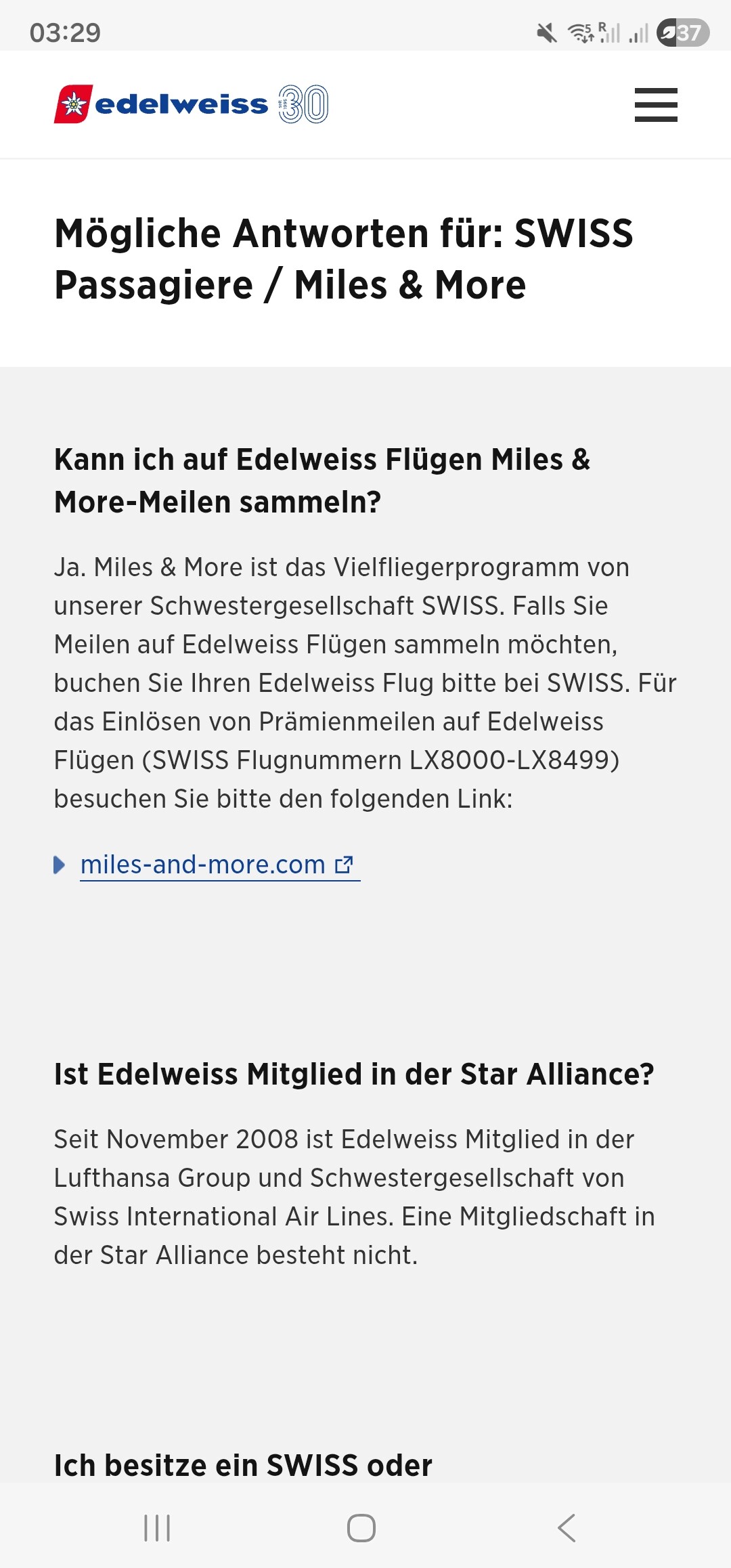
Task: Tap the system home button
Action: pyautogui.click(x=361, y=1528)
